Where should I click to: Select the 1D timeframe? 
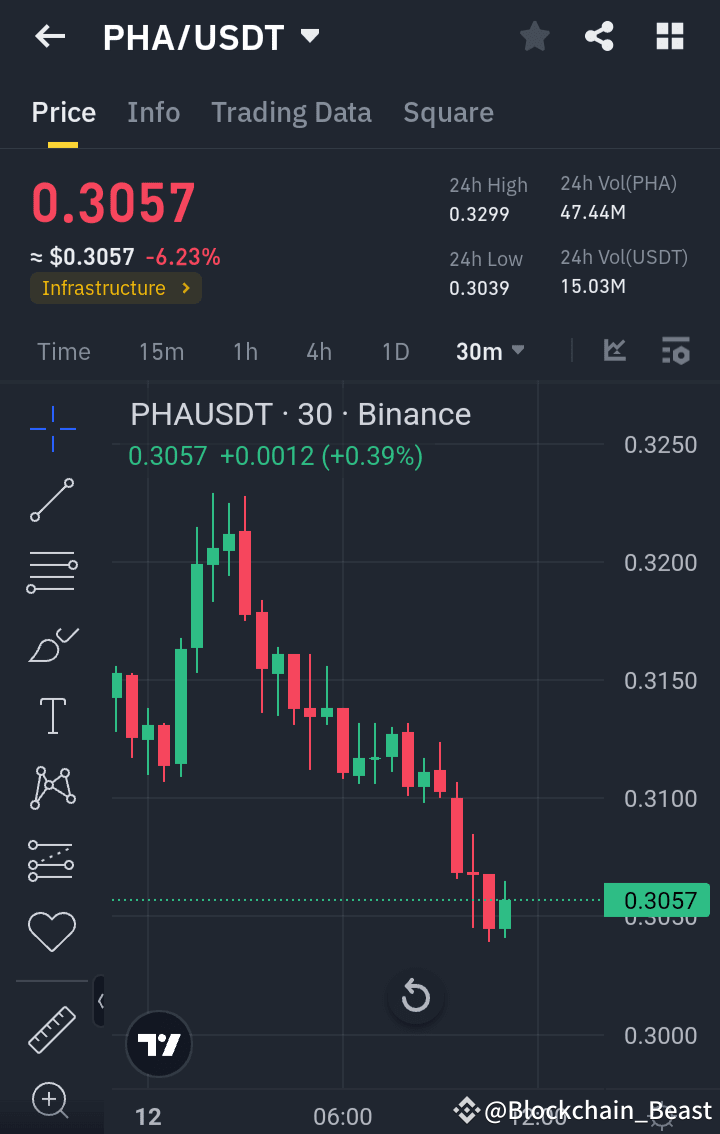[x=395, y=351]
